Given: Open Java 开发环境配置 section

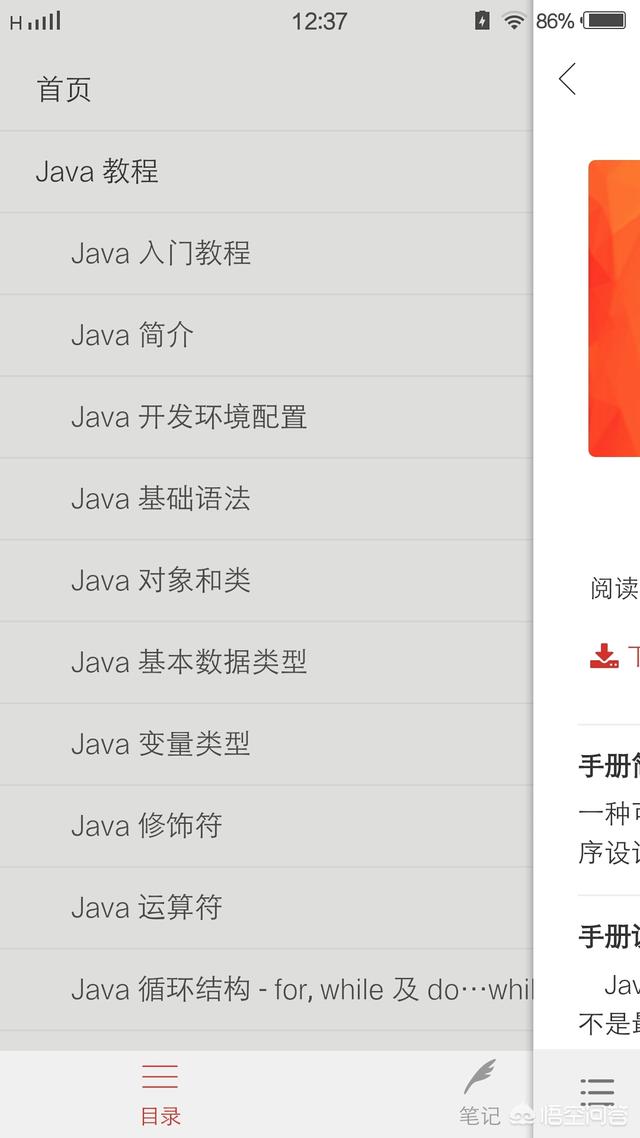Looking at the screenshot, I should click(189, 417).
